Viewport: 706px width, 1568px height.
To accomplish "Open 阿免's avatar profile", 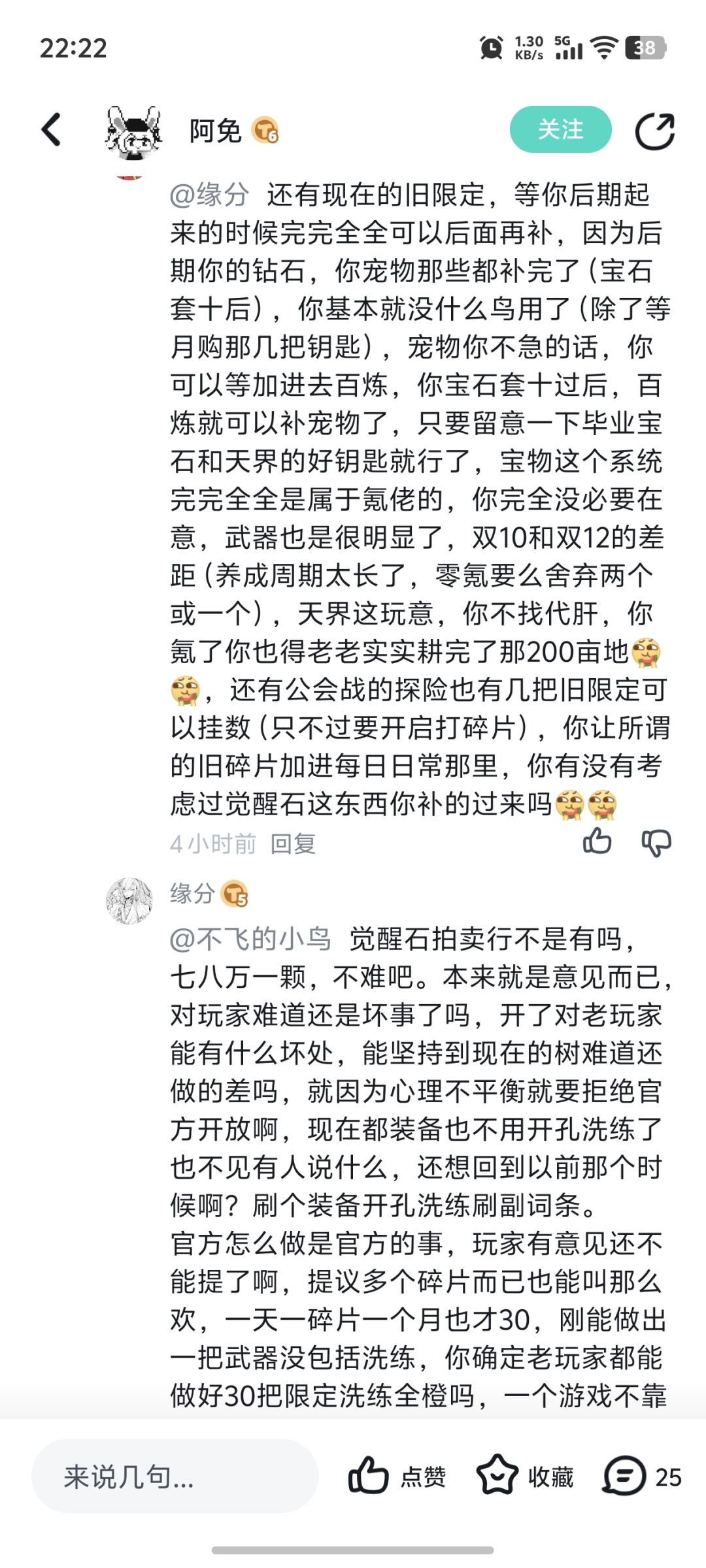I will 133,131.
